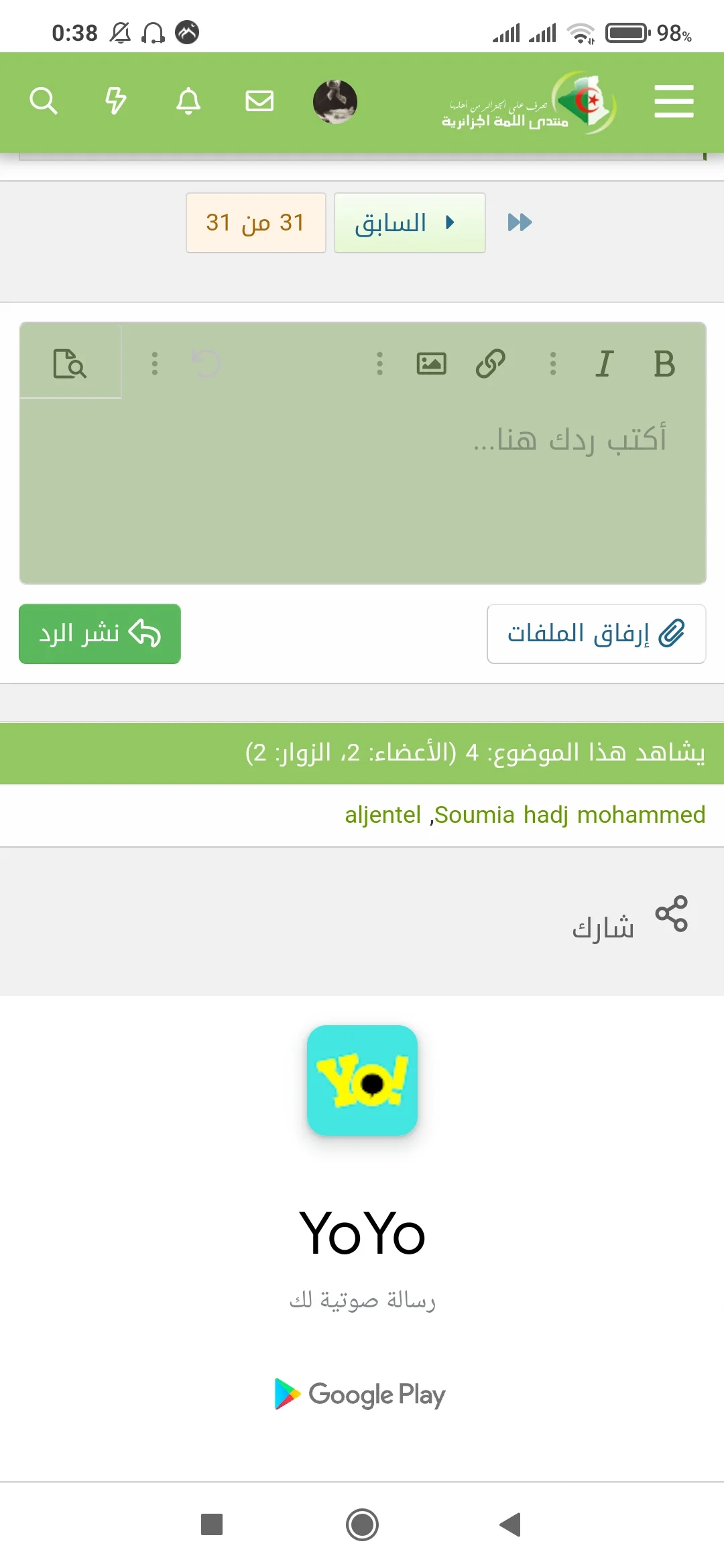Tap إرفاق الملفات to attach files

pyautogui.click(x=596, y=634)
